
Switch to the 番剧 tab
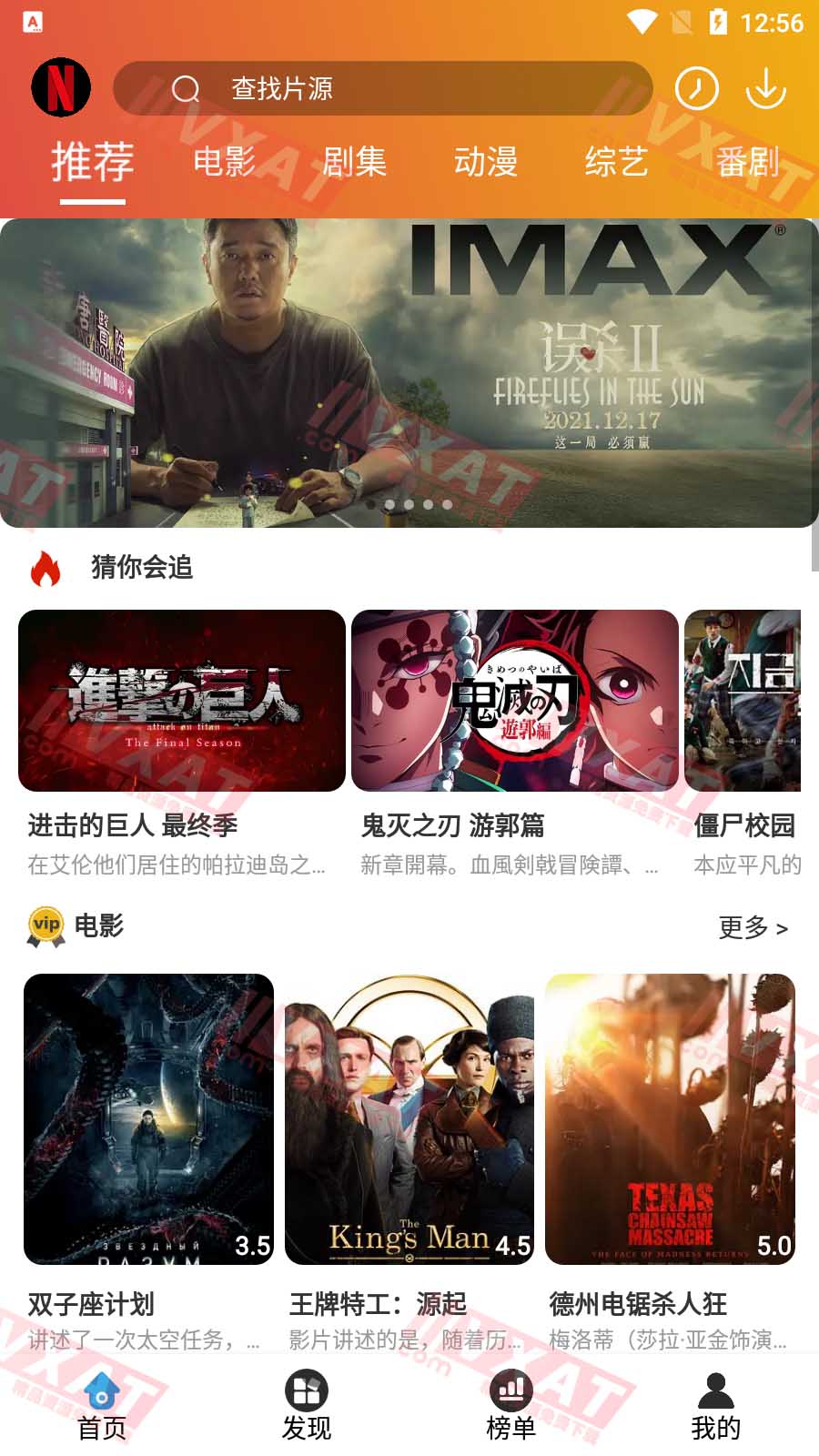tap(746, 162)
